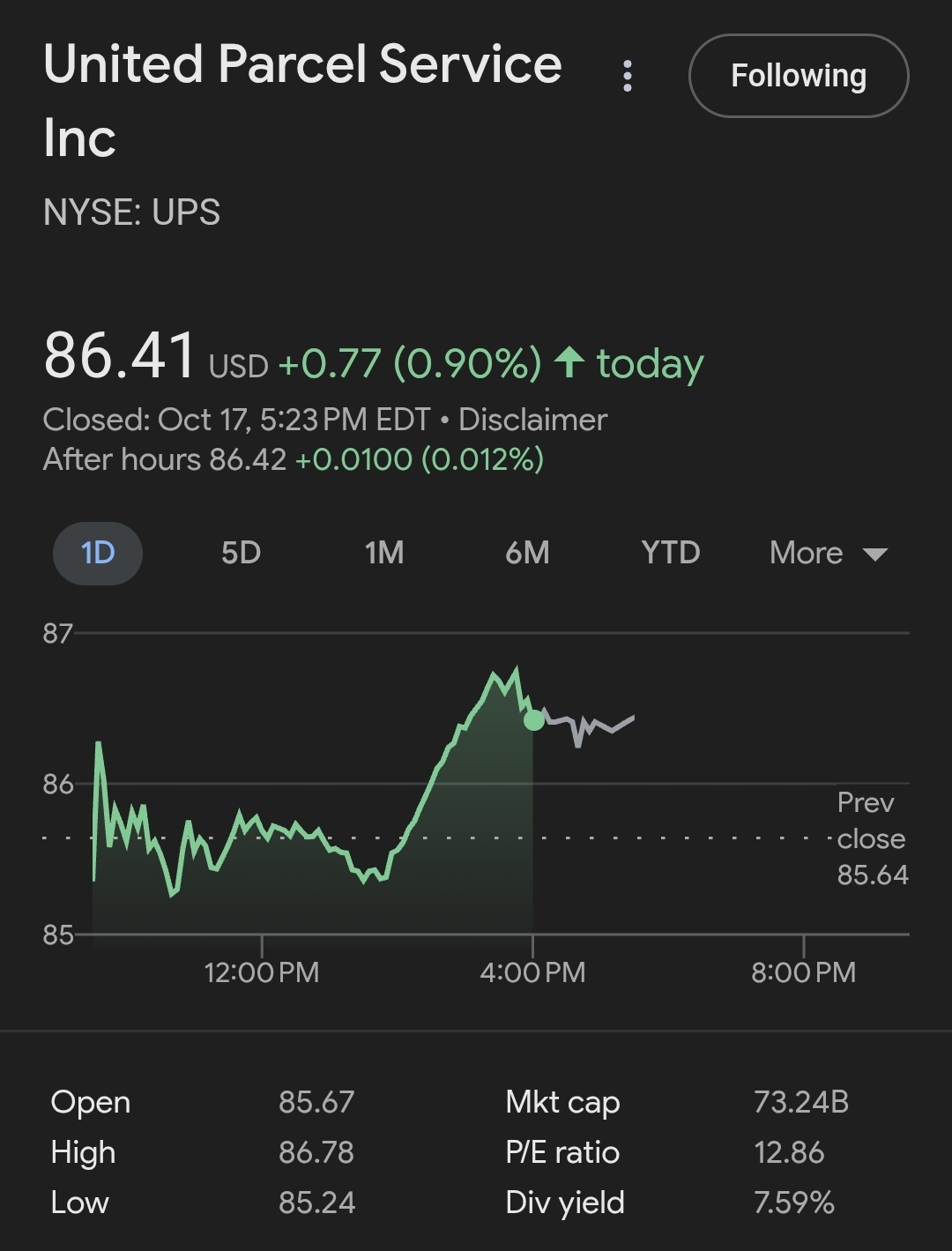Image resolution: width=952 pixels, height=1251 pixels.
Task: Switch to the 1M chart range
Action: [x=384, y=553]
